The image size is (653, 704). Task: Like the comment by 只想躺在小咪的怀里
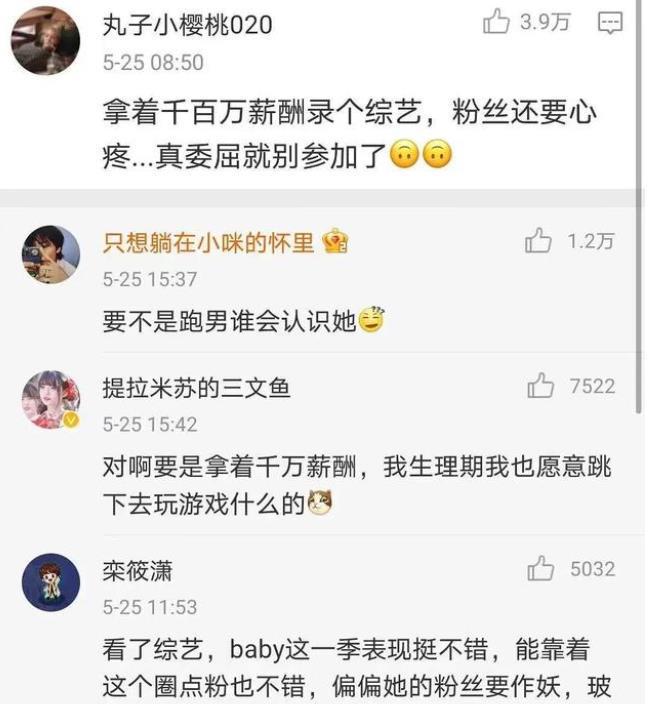point(539,241)
